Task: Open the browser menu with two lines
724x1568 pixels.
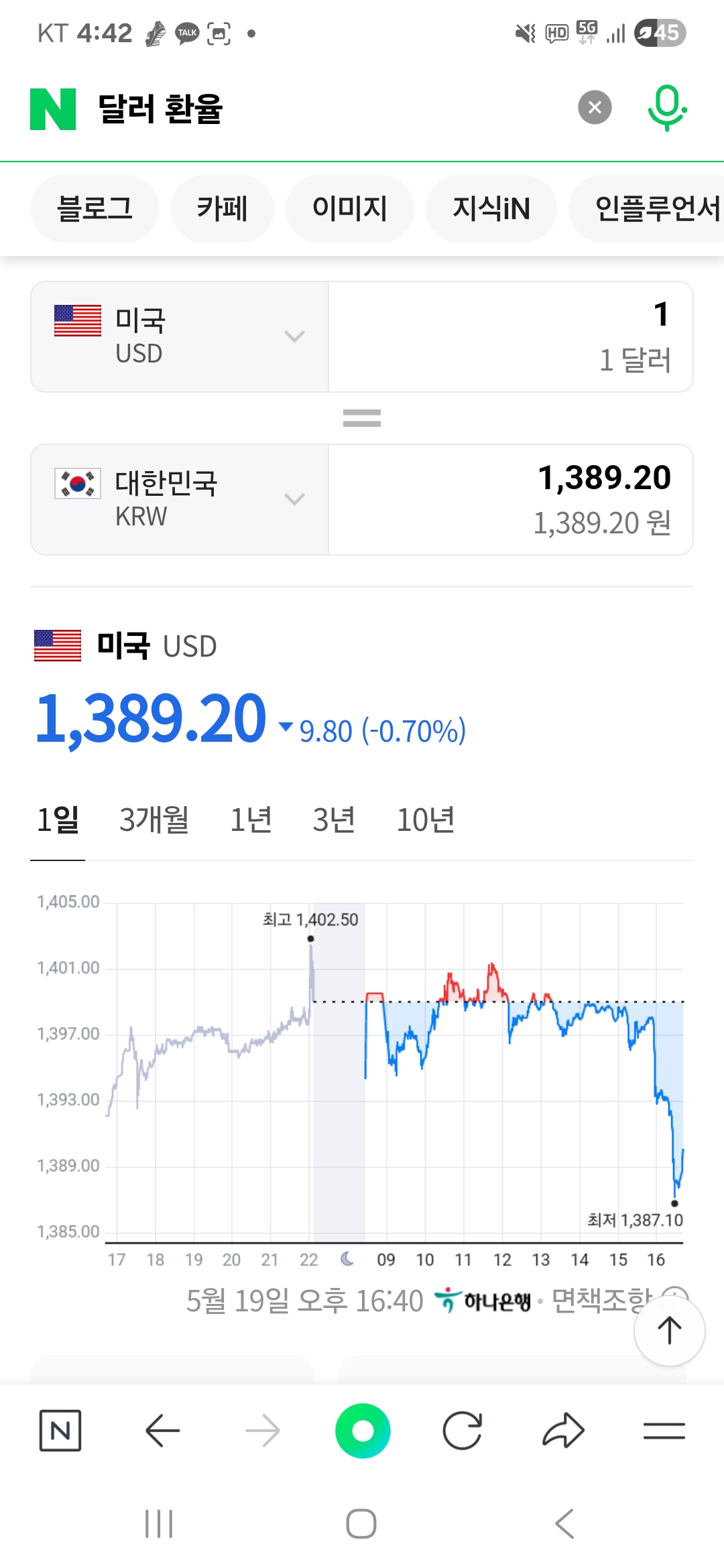Action: [x=664, y=1431]
